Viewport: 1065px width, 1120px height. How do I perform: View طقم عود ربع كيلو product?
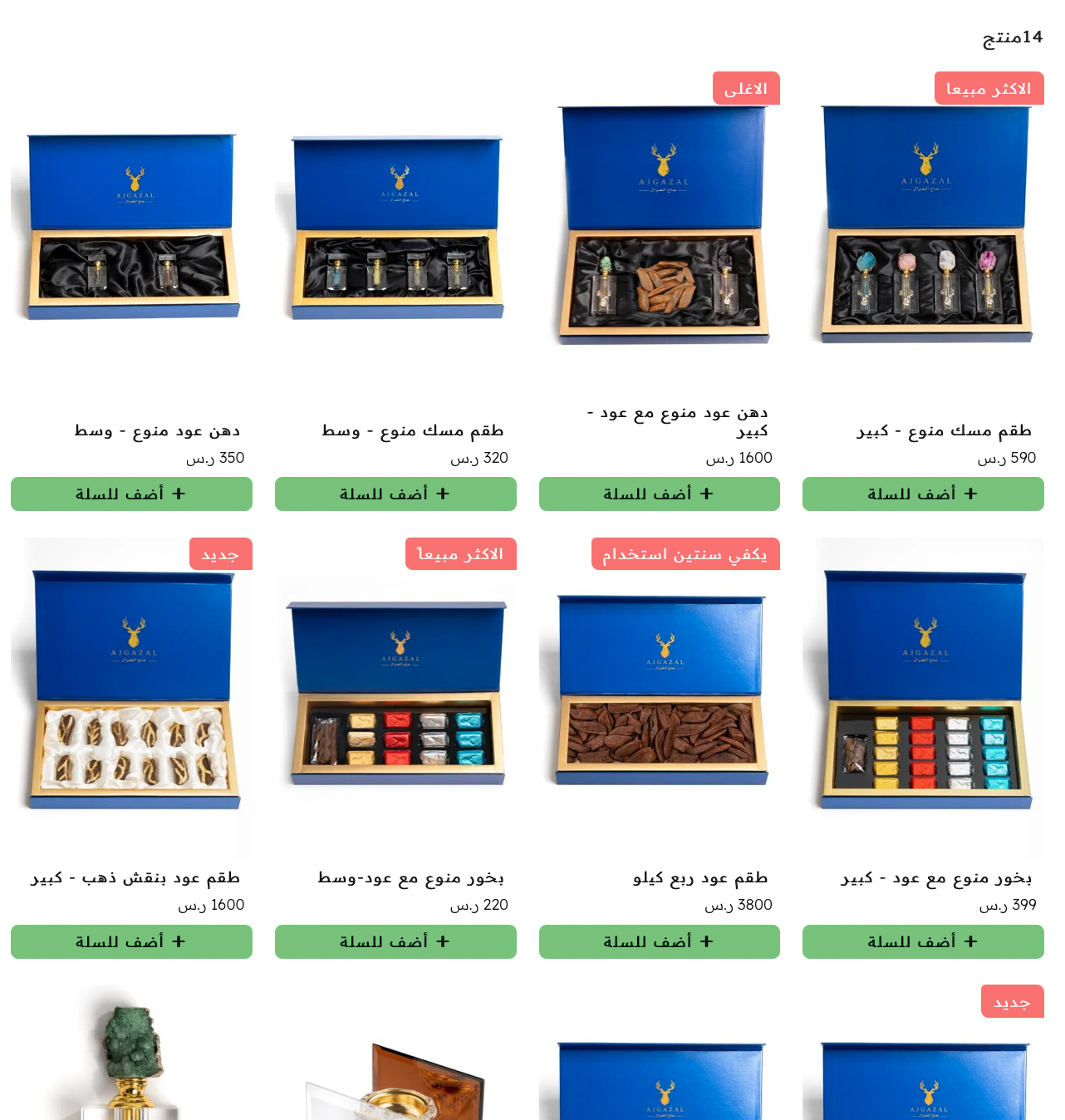coord(699,877)
